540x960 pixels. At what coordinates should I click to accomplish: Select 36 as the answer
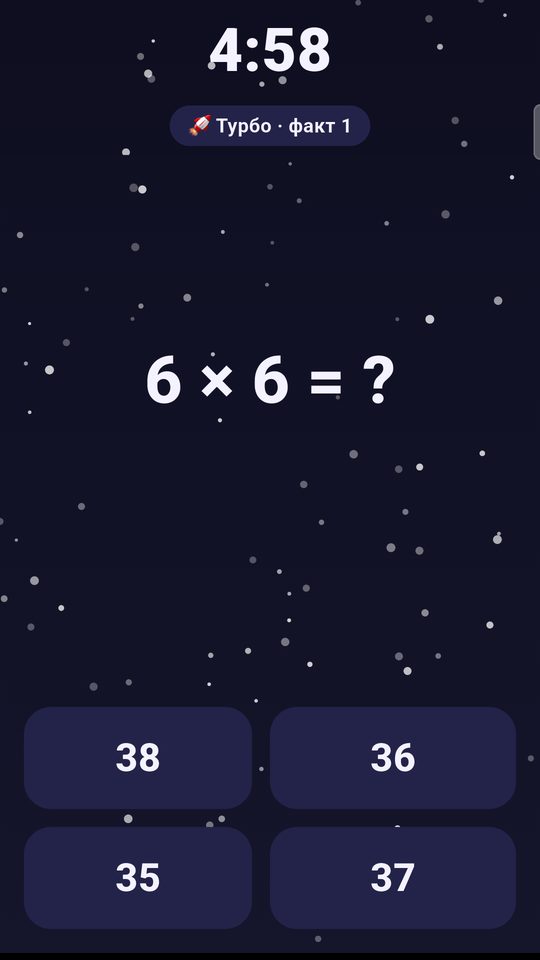pos(393,758)
